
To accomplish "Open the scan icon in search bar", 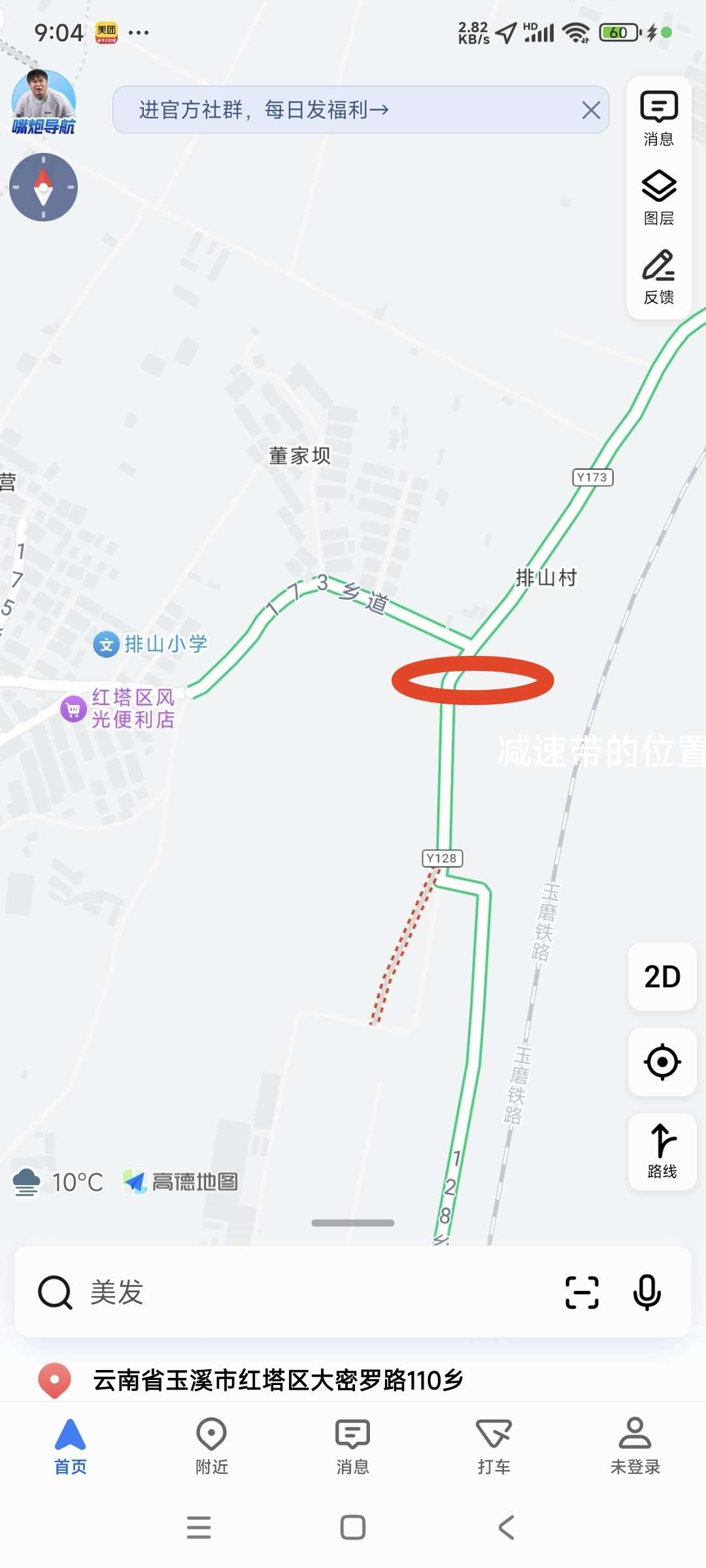I will 582,1292.
